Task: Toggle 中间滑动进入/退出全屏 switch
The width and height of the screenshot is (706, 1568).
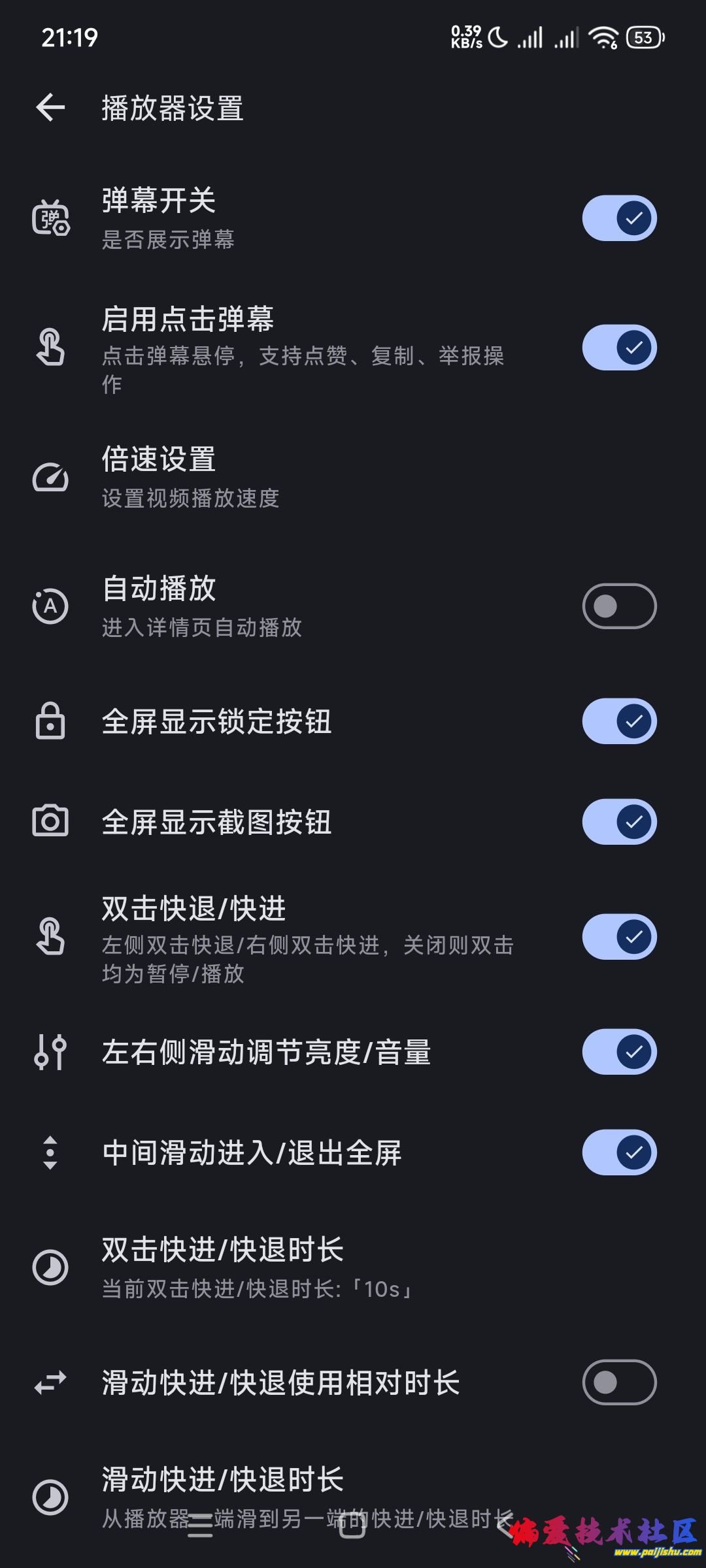Action: [x=619, y=1152]
